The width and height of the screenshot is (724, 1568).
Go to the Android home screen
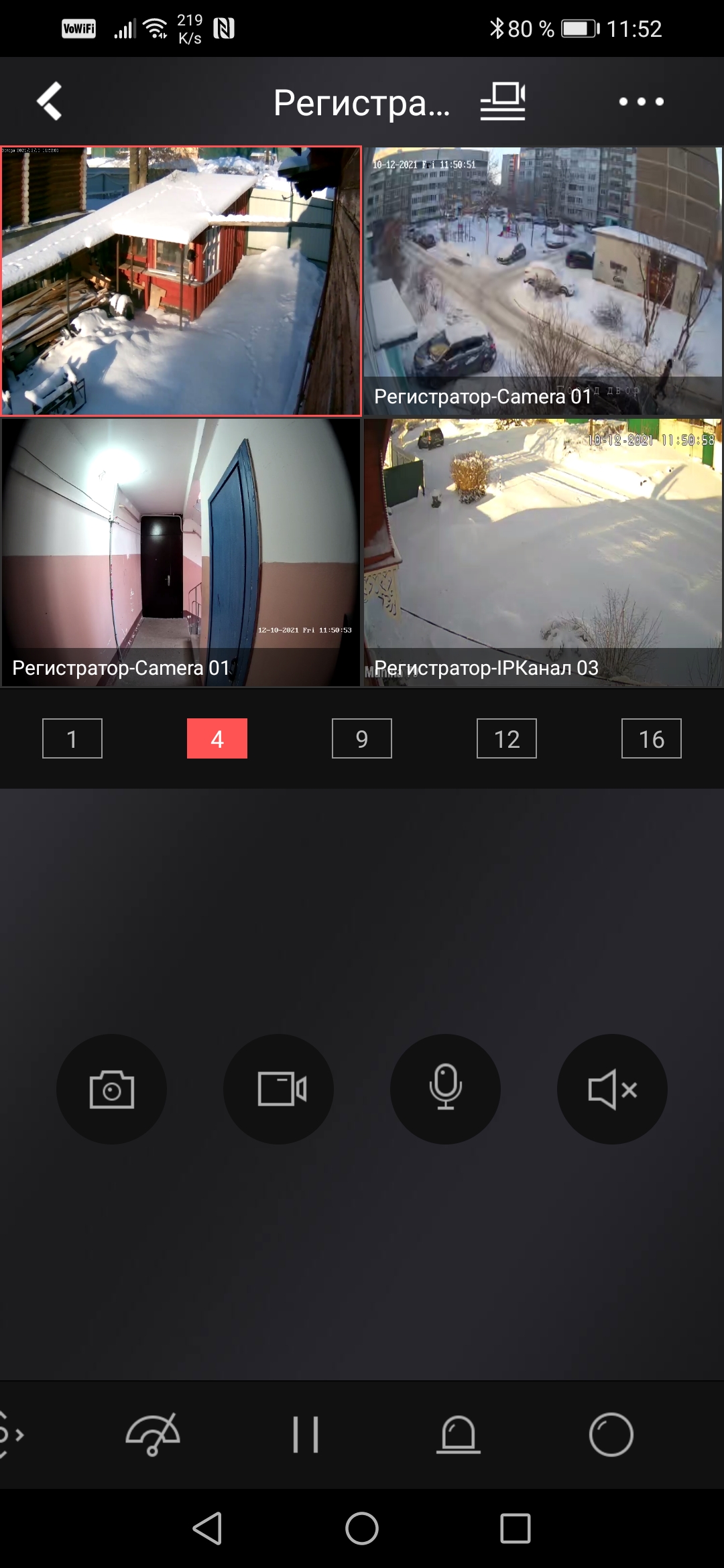coord(362,1529)
